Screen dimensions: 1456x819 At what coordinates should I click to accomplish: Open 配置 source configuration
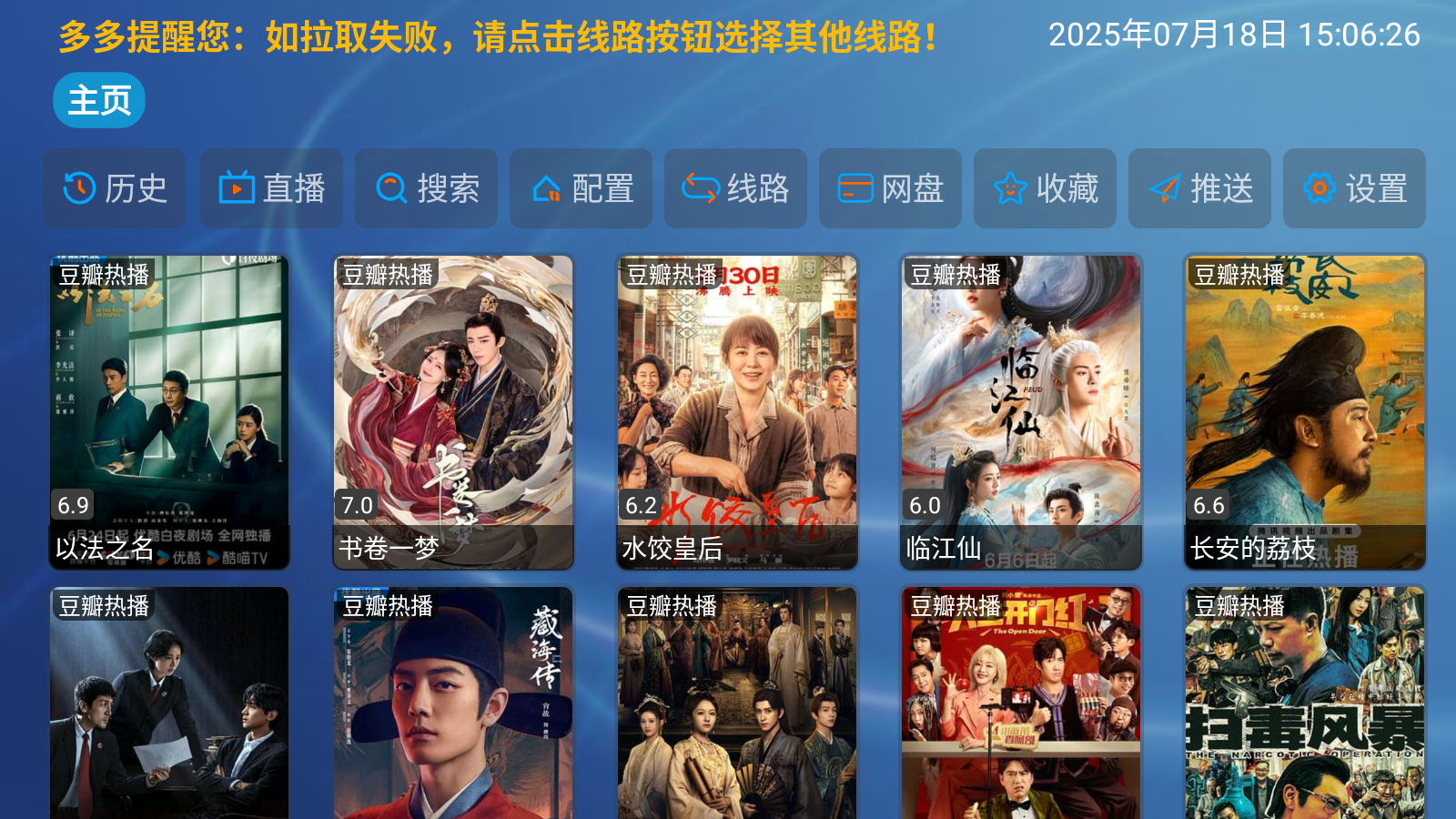[x=581, y=188]
